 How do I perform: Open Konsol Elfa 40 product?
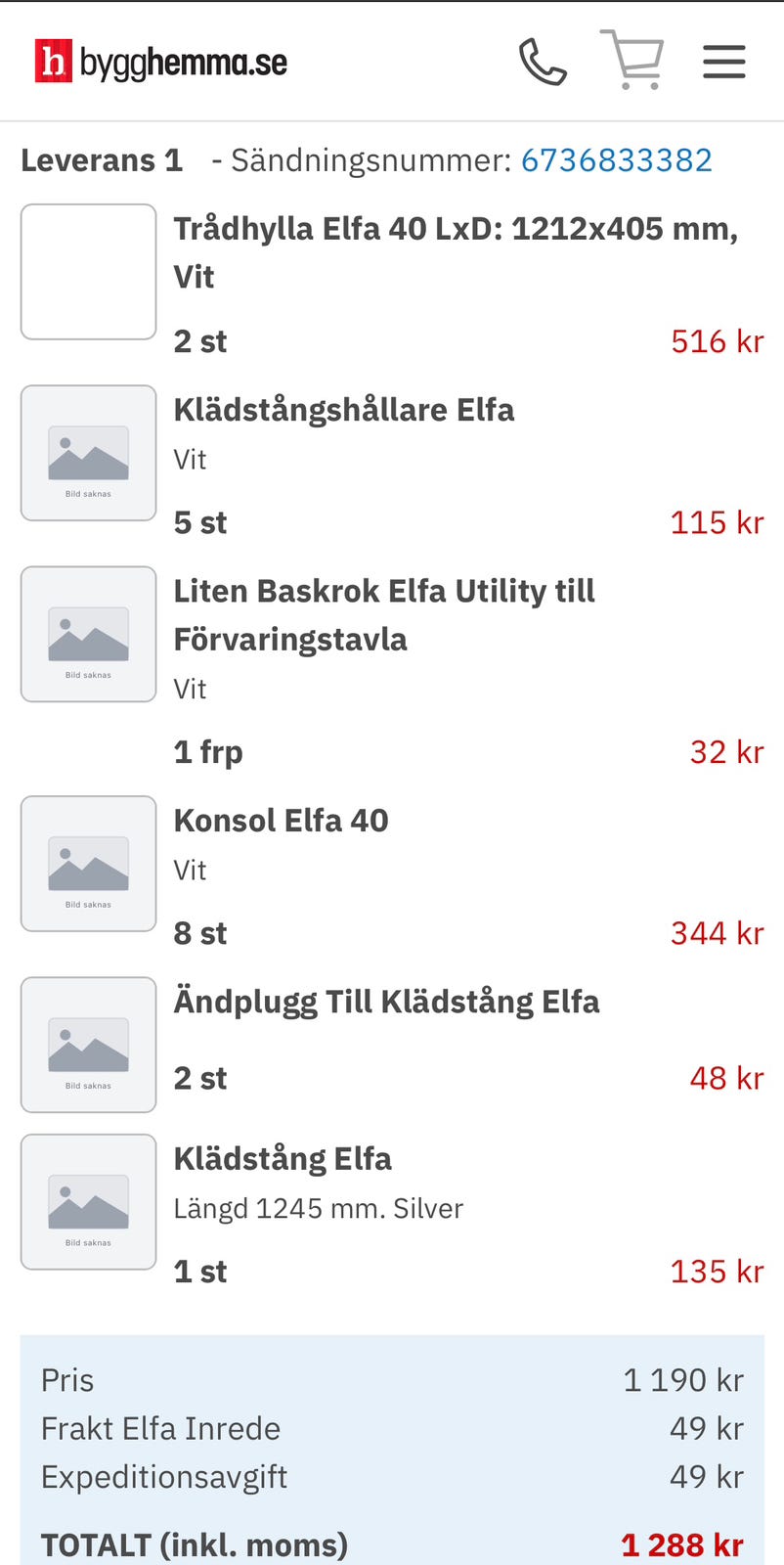(x=282, y=821)
